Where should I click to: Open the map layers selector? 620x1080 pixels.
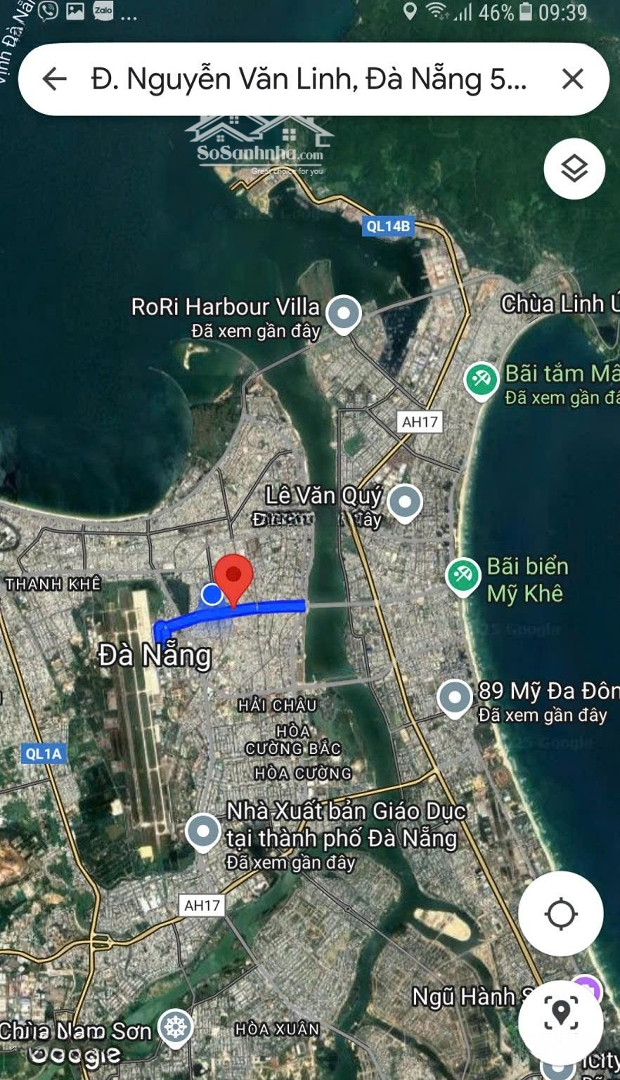(574, 169)
